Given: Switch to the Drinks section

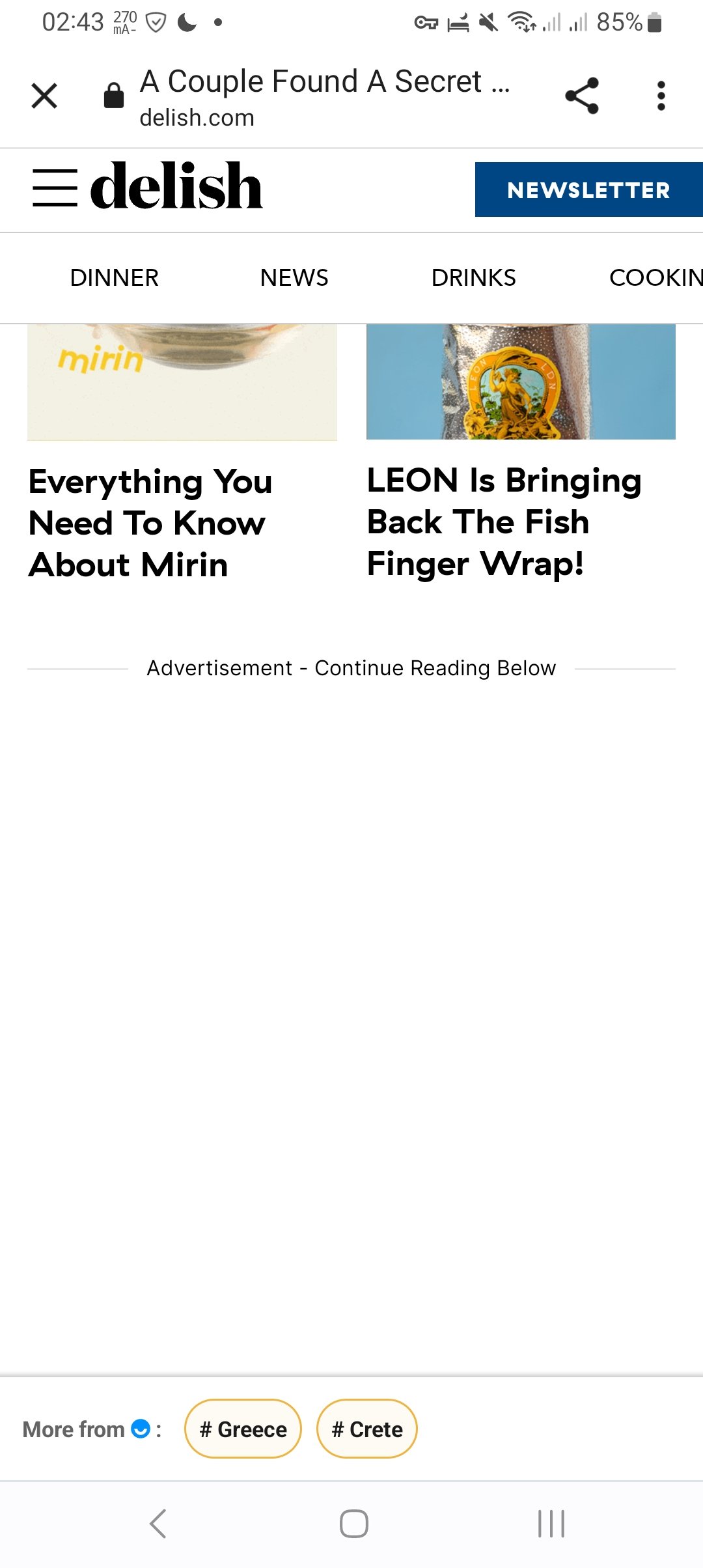Looking at the screenshot, I should (473, 278).
